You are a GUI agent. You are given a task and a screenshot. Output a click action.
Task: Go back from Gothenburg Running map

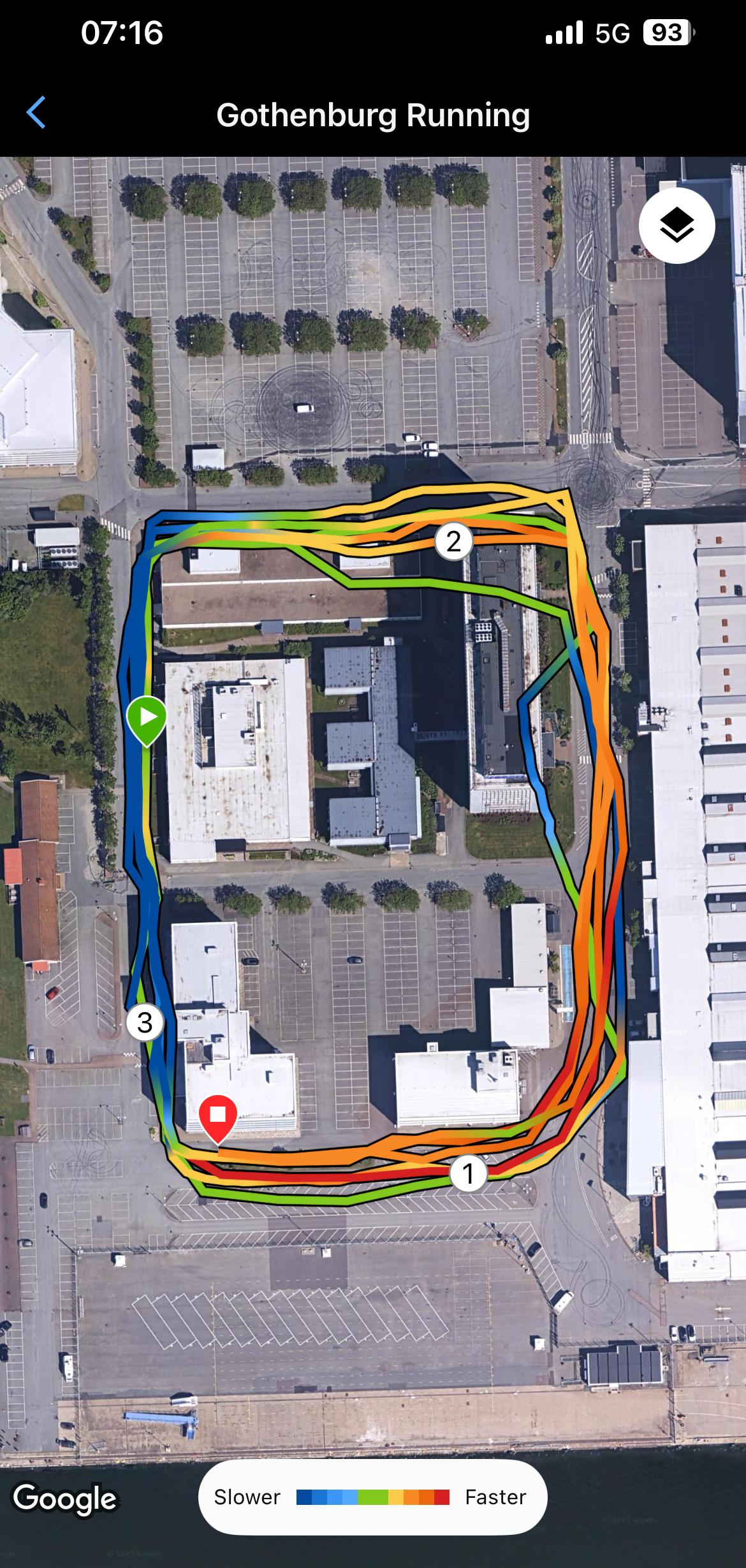[36, 113]
